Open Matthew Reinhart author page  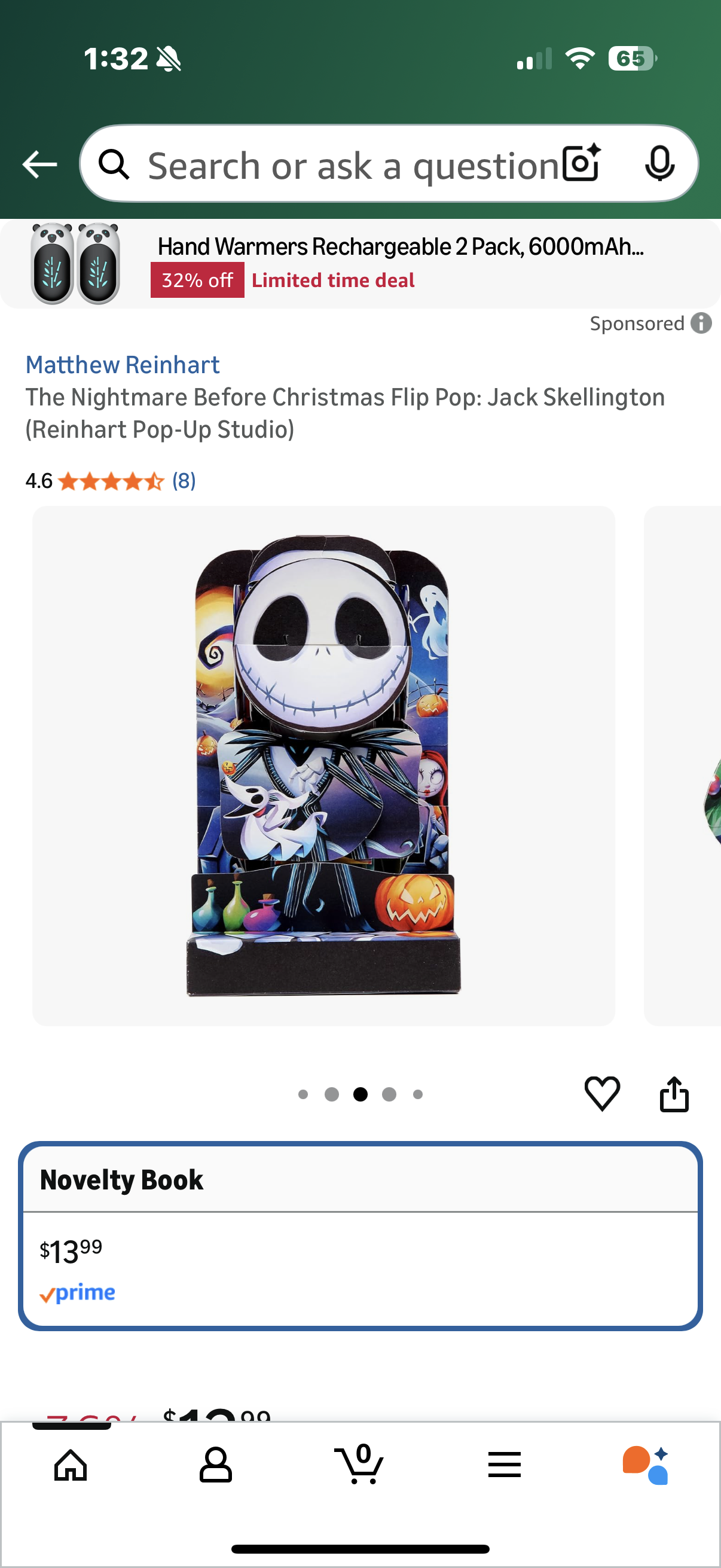coord(123,365)
